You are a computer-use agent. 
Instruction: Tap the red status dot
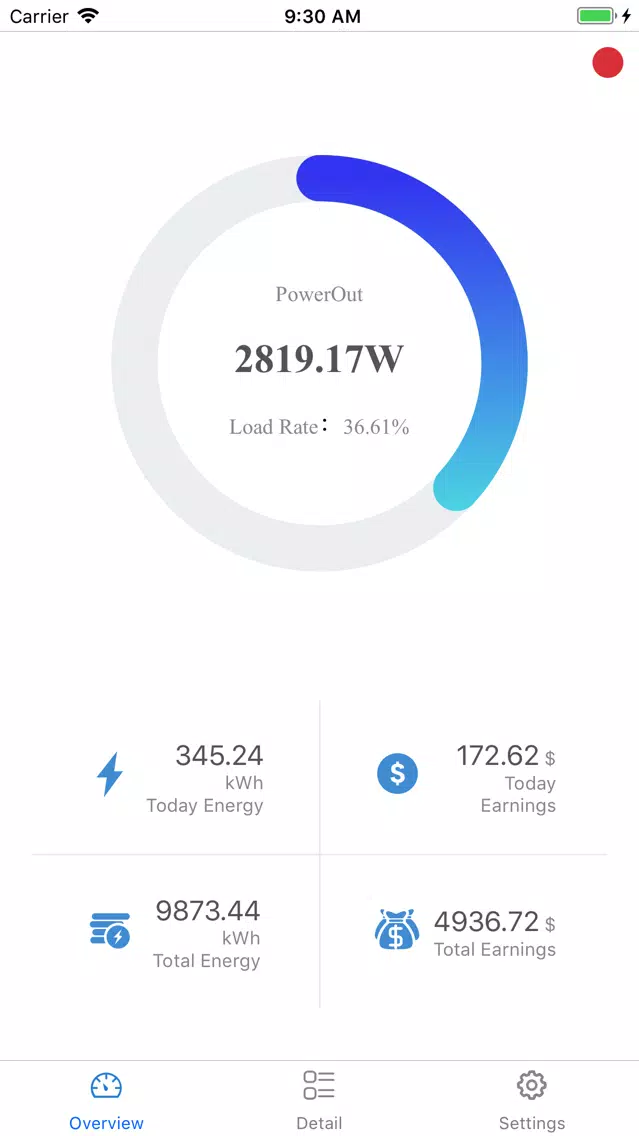(x=607, y=62)
